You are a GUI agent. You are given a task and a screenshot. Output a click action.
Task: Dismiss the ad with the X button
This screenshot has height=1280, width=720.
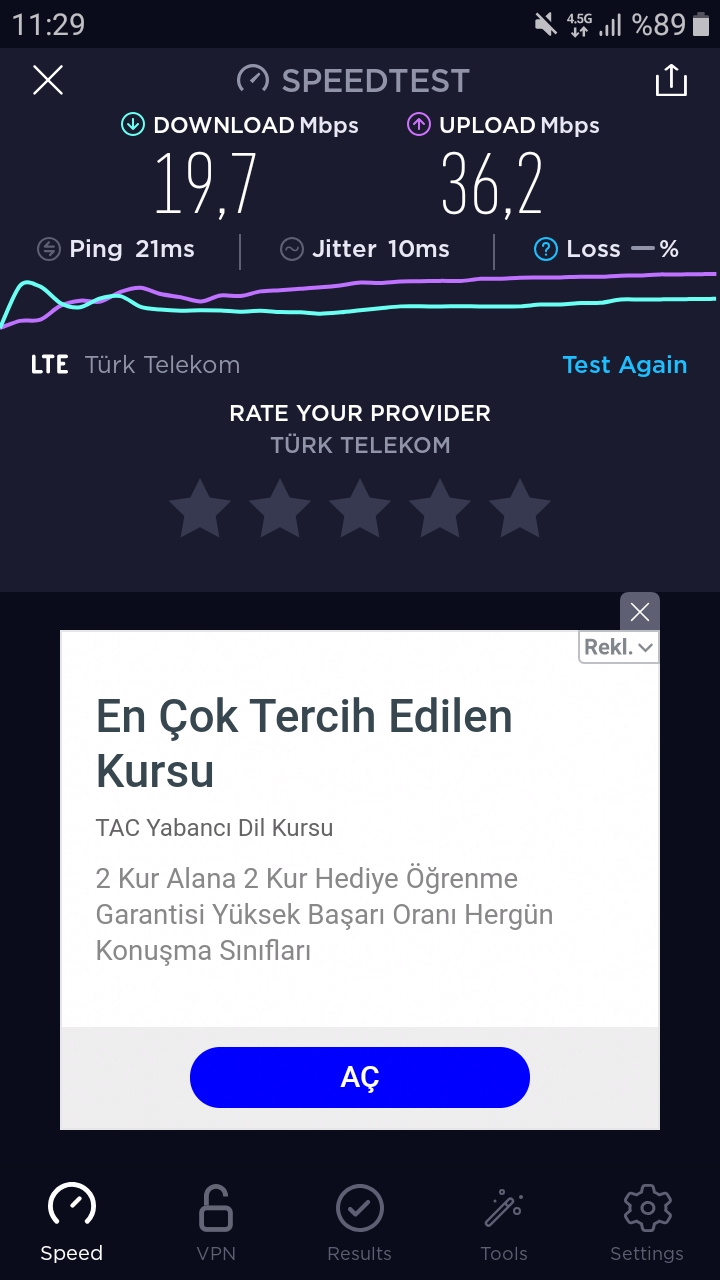[x=640, y=612]
